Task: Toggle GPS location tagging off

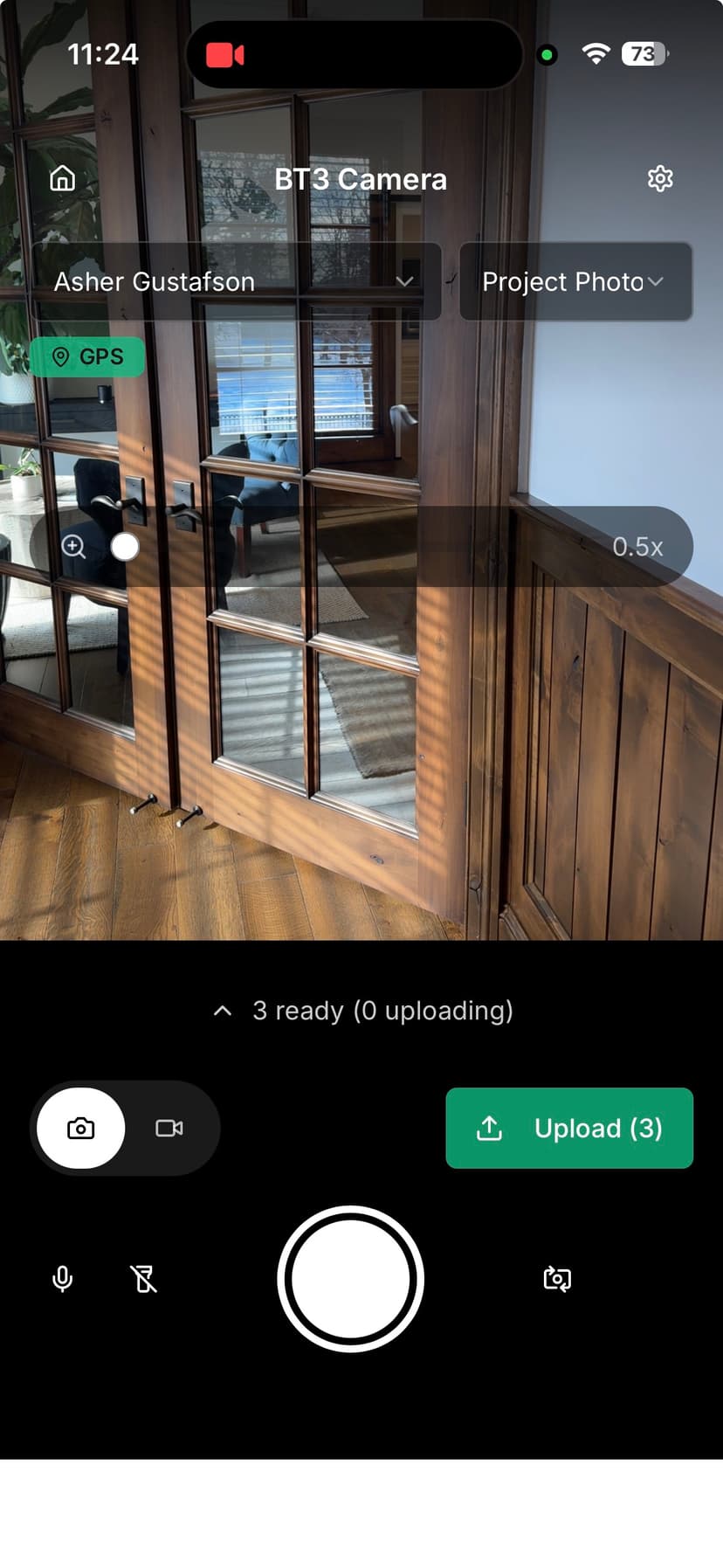Action: [86, 356]
